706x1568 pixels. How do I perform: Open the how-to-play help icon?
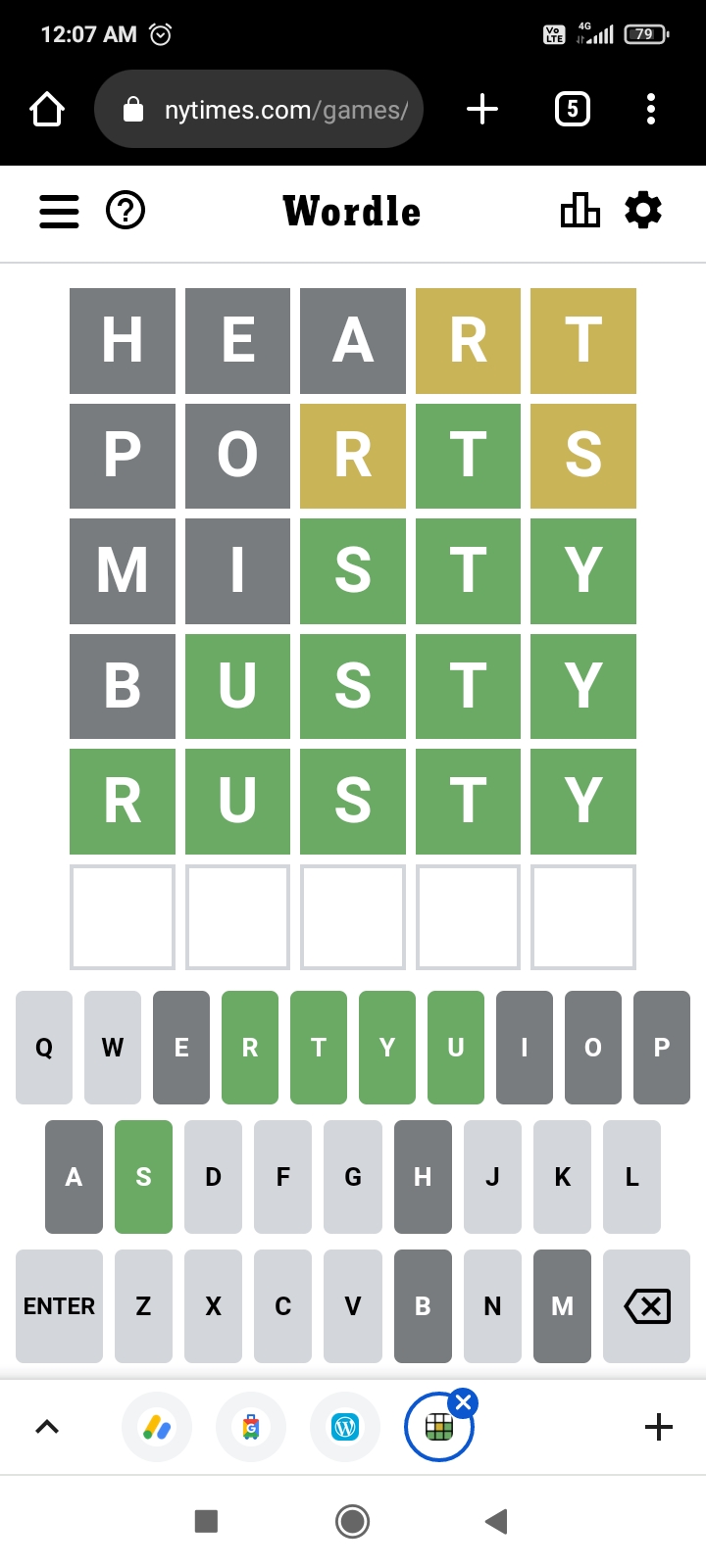(x=126, y=210)
